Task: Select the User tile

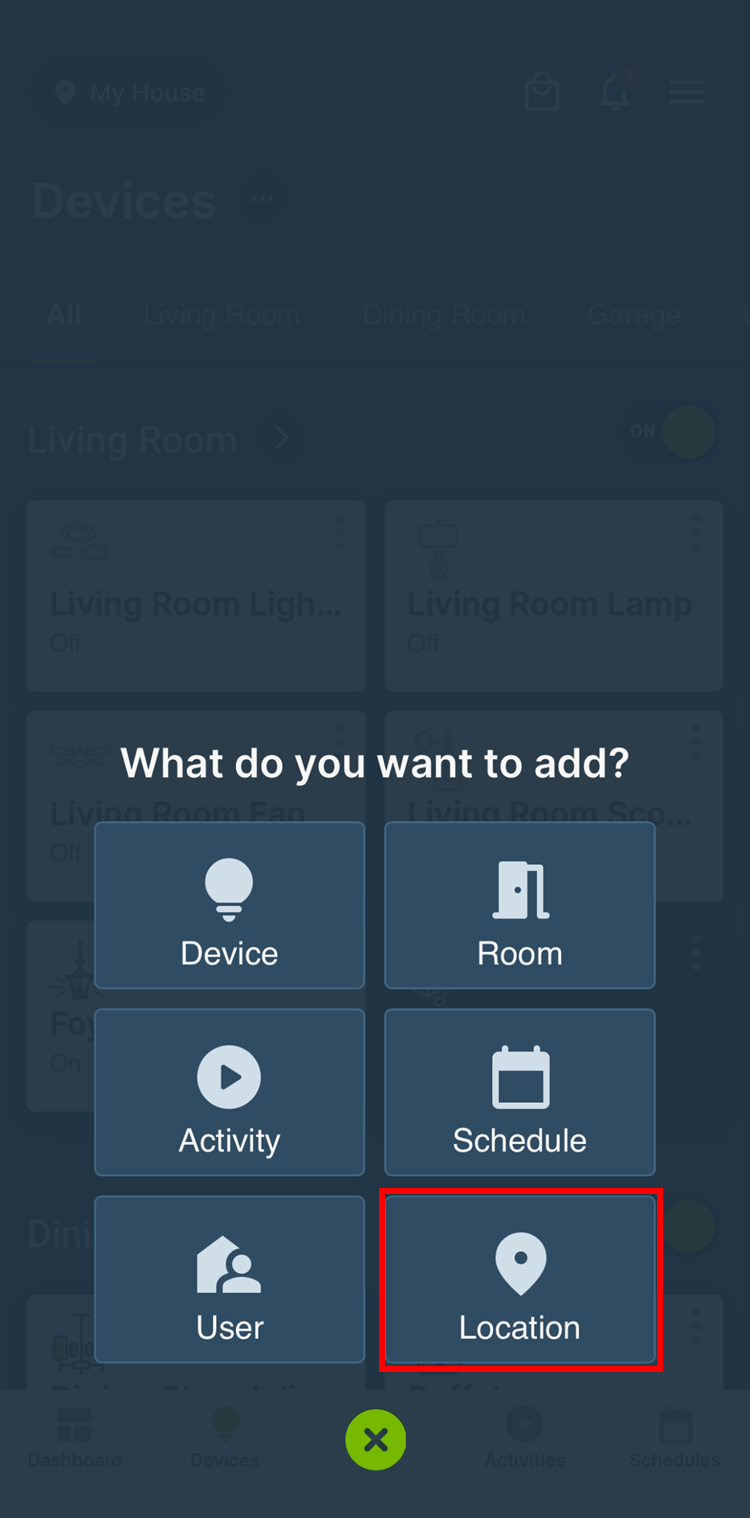Action: (x=229, y=1279)
